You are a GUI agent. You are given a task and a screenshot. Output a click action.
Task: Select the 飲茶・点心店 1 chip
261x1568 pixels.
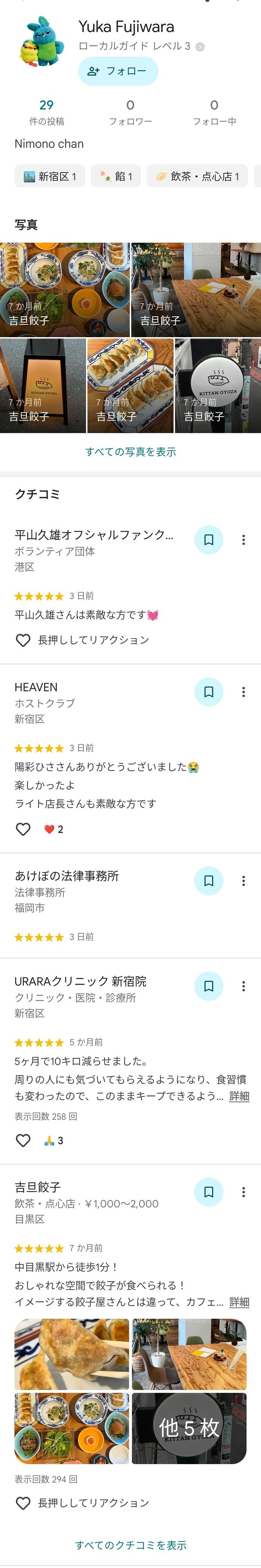point(197,176)
